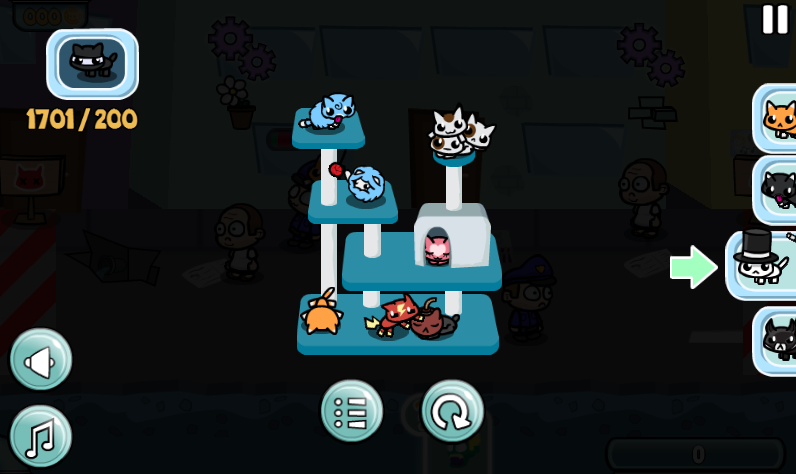Screen dimensions: 796x474
Task: Toggle the sound effects speaker button
Action: [41, 359]
